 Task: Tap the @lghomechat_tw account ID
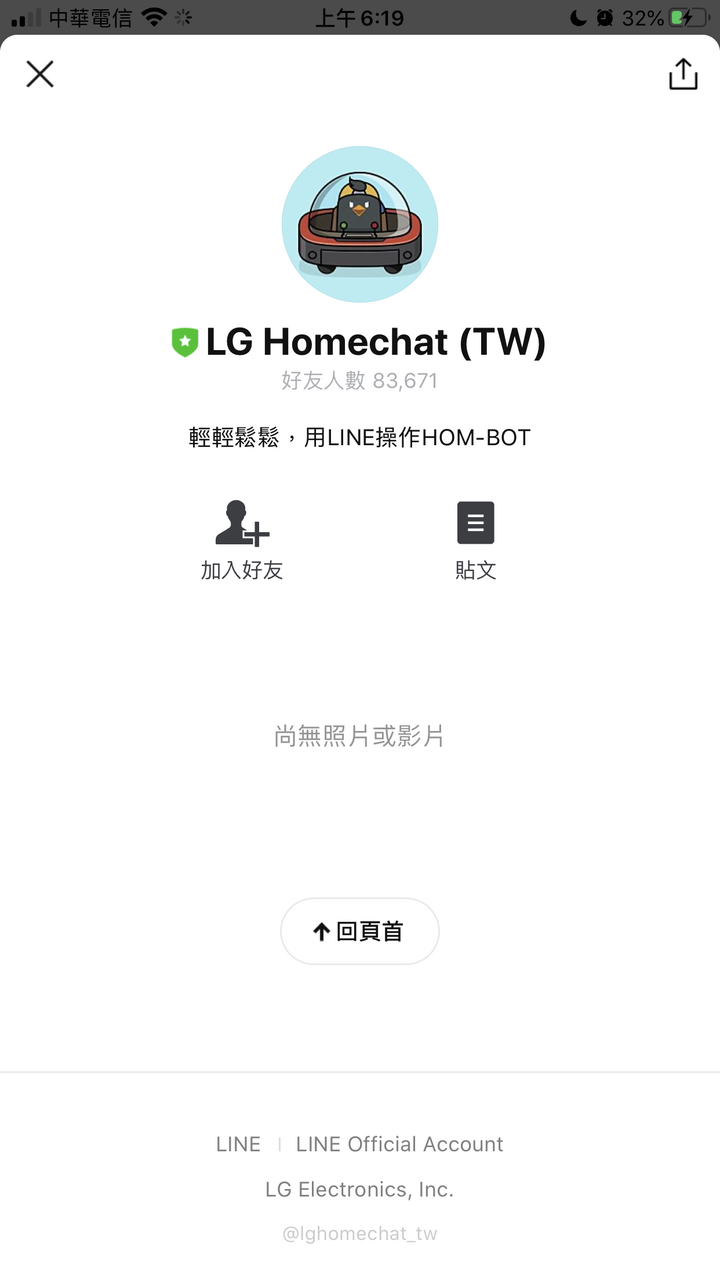(x=360, y=1234)
